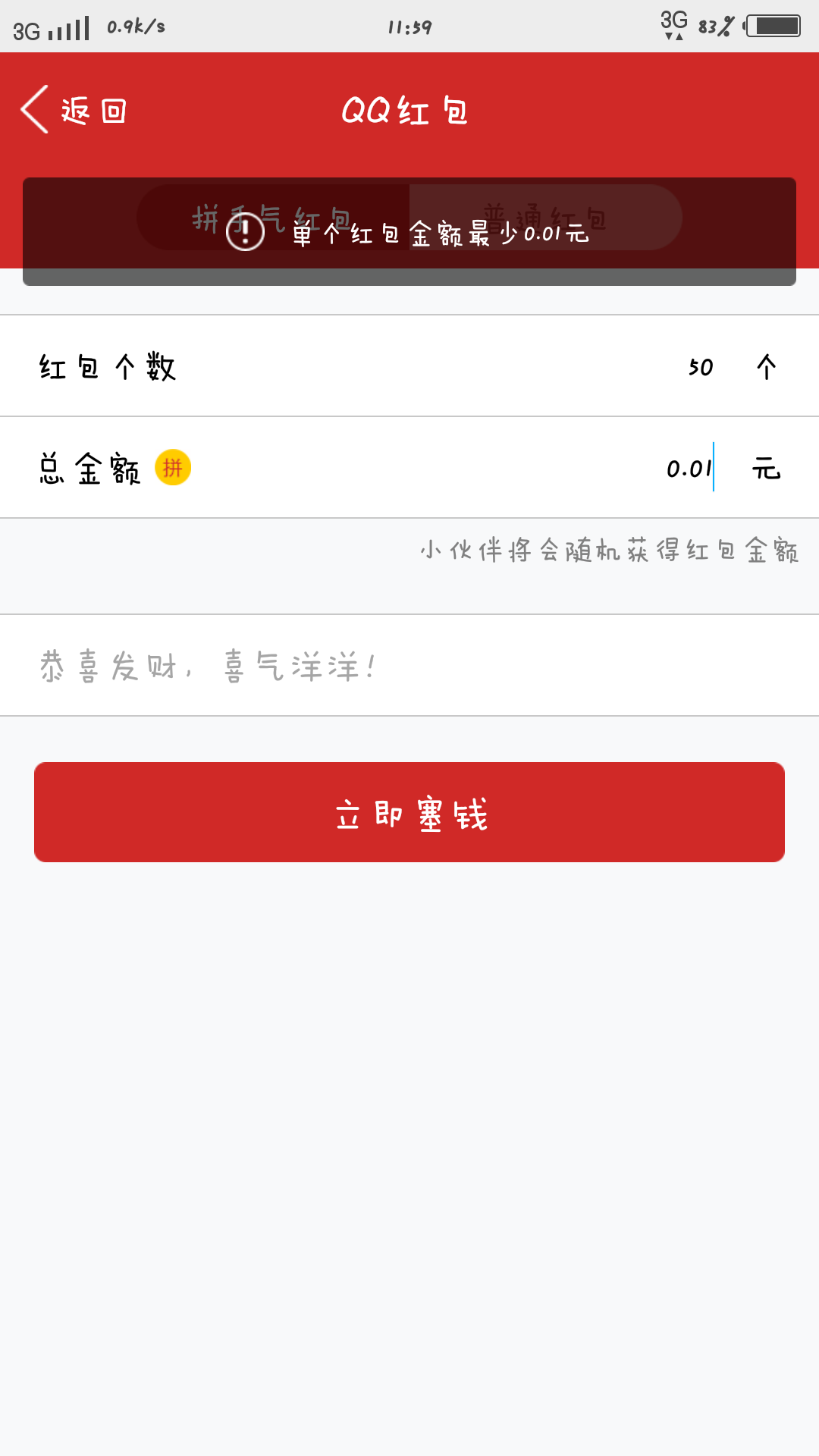Tap the unit label 元 next to amount
This screenshot has width=819, height=1456.
pyautogui.click(x=767, y=469)
